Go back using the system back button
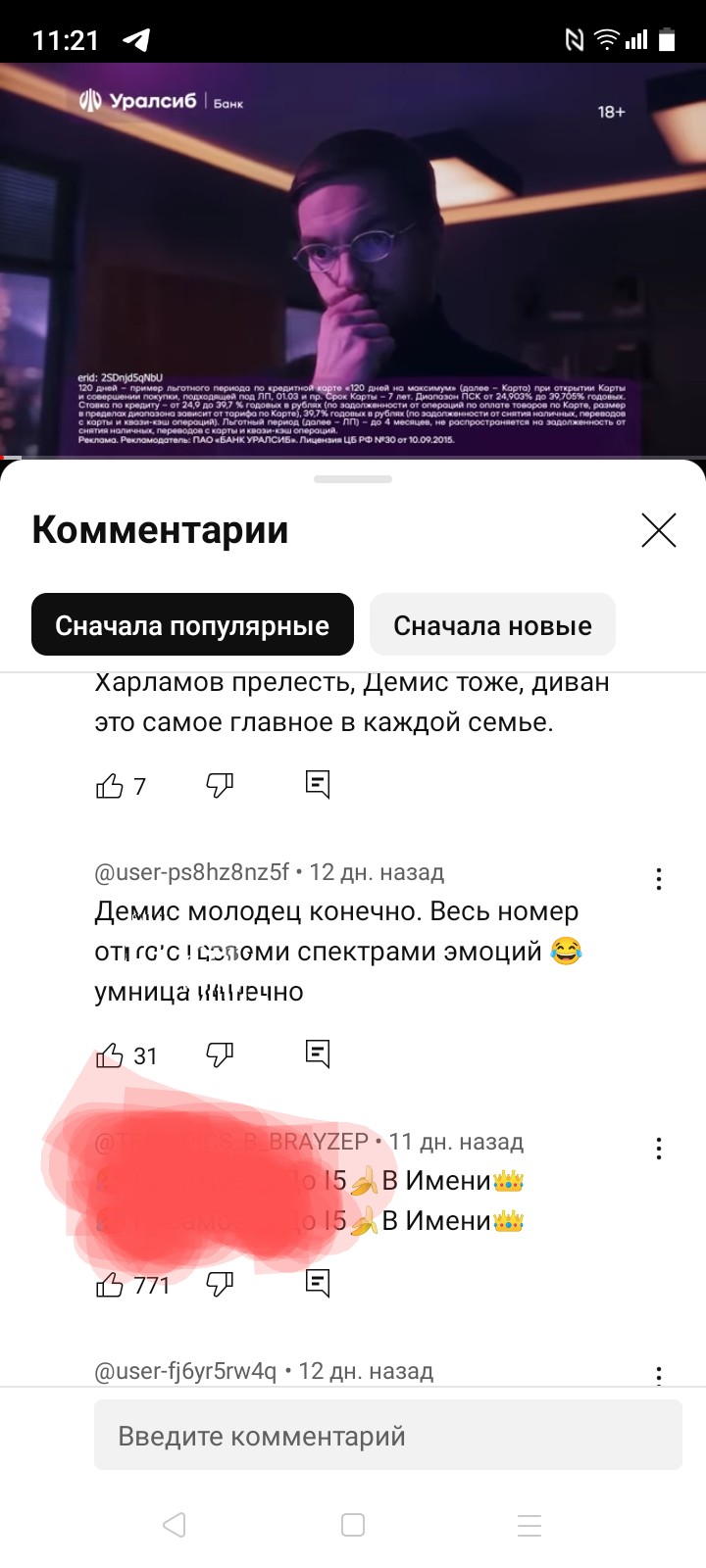This screenshot has height=1568, width=706. pos(175,1525)
